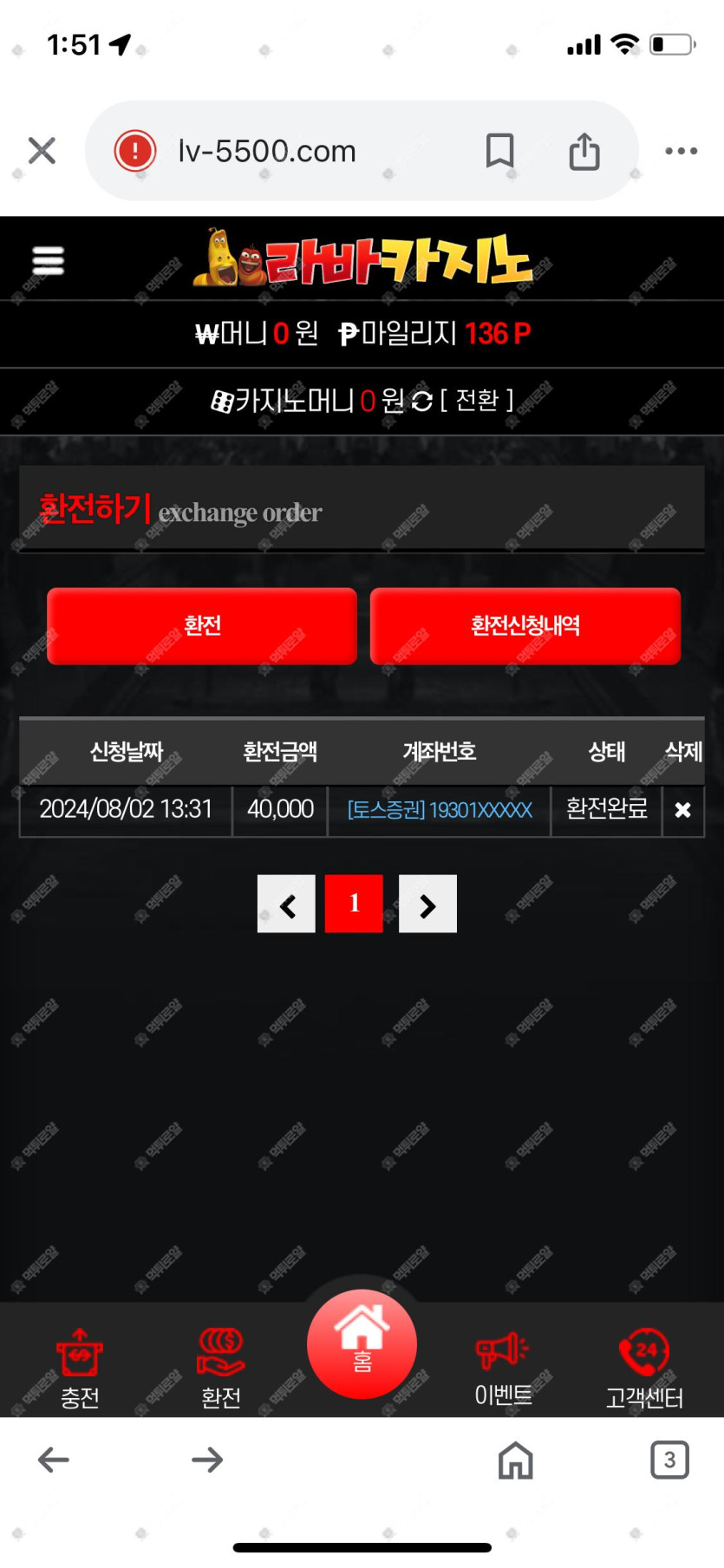Open the hamburger drawer menu
Viewport: 724px width, 1568px height.
click(49, 260)
